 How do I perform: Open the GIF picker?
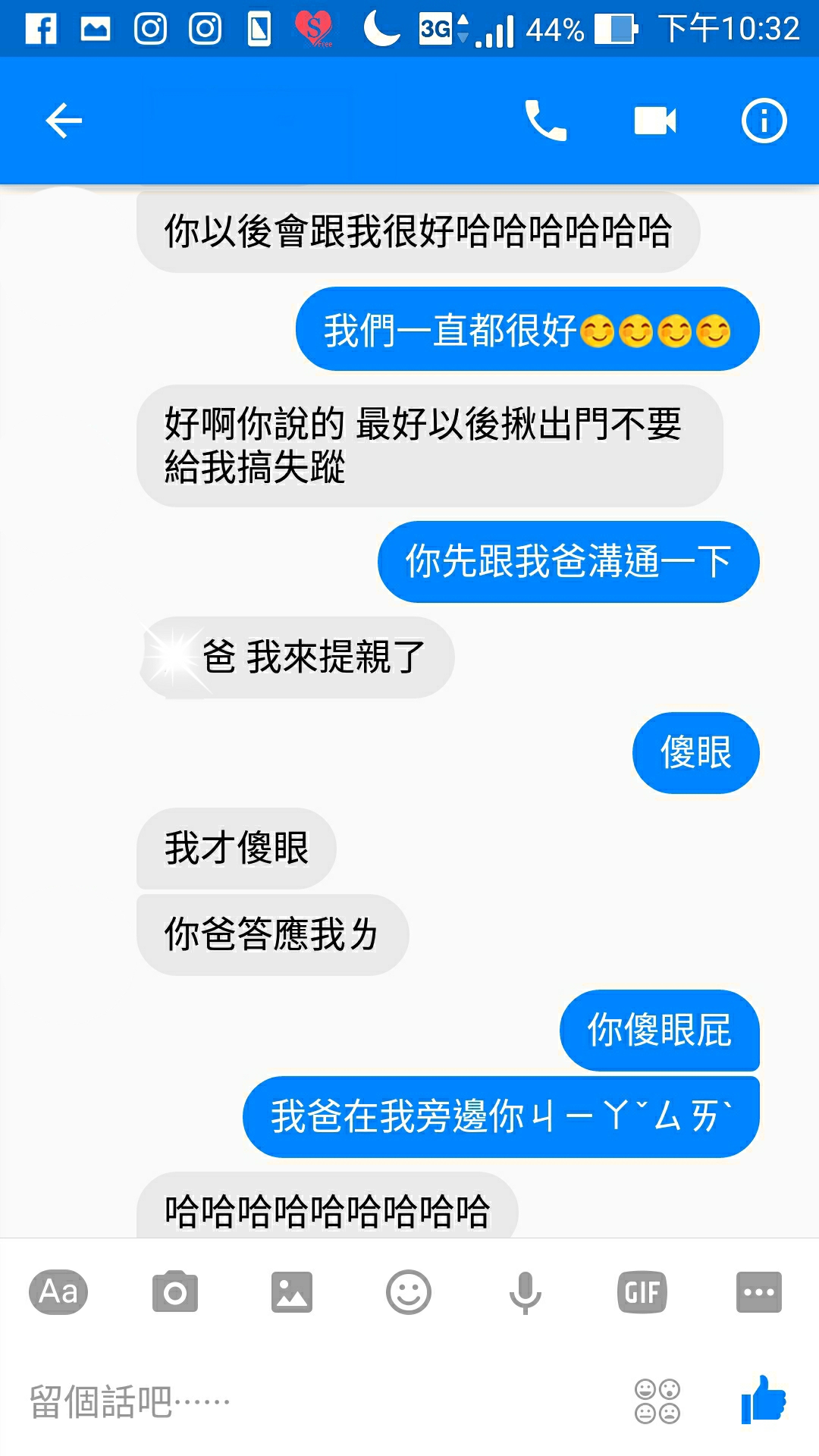pos(642,1291)
